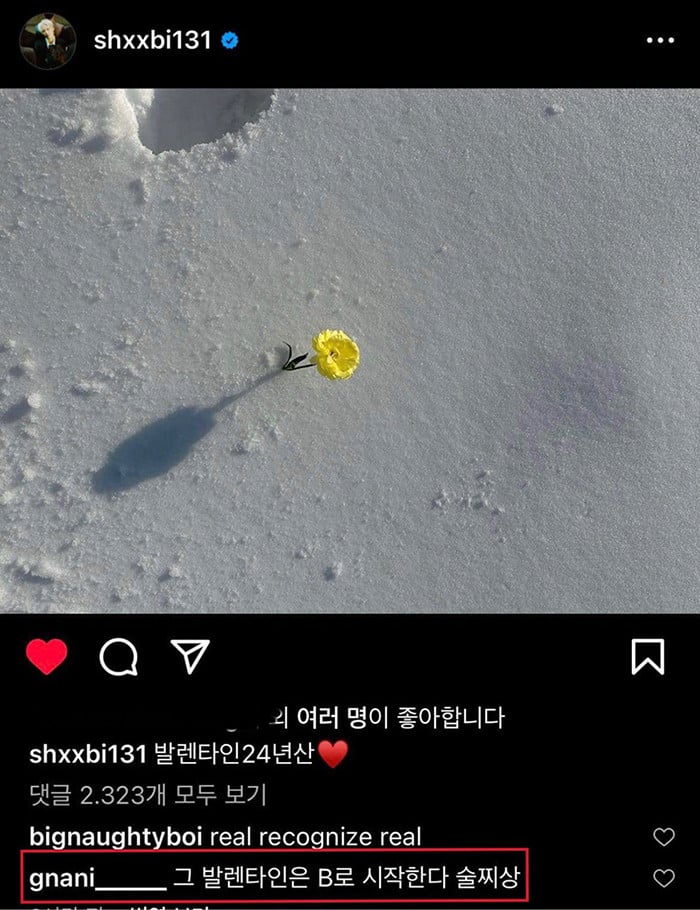The image size is (700, 910).
Task: Open the three-dot overflow menu
Action: (x=660, y=41)
